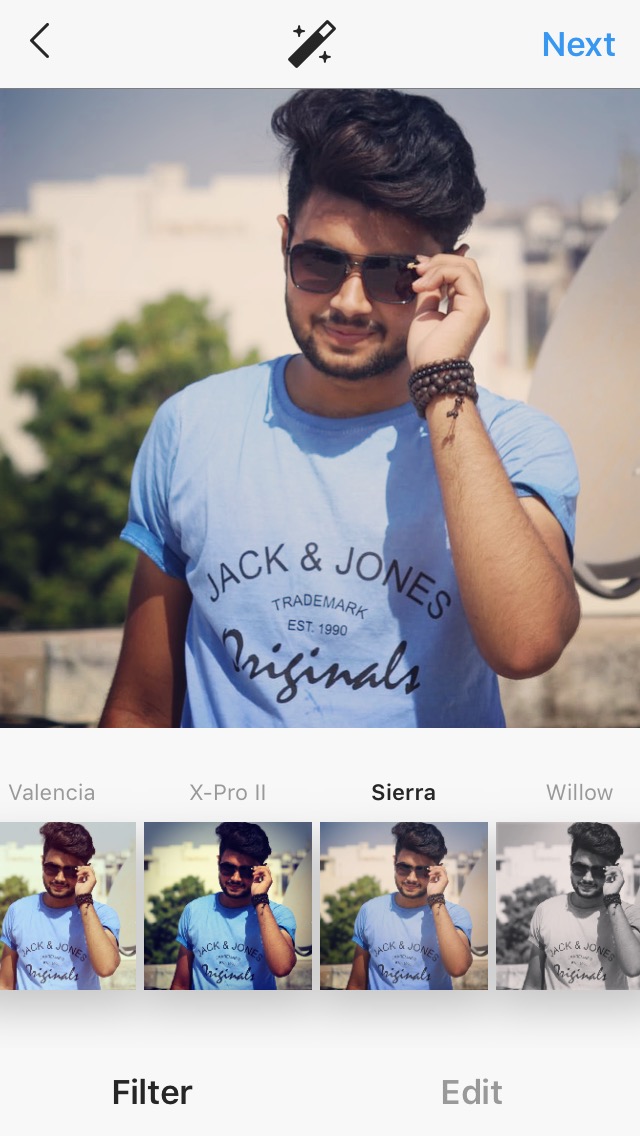Go back using the top arrow
Viewport: 640px width, 1136px height.
40,42
